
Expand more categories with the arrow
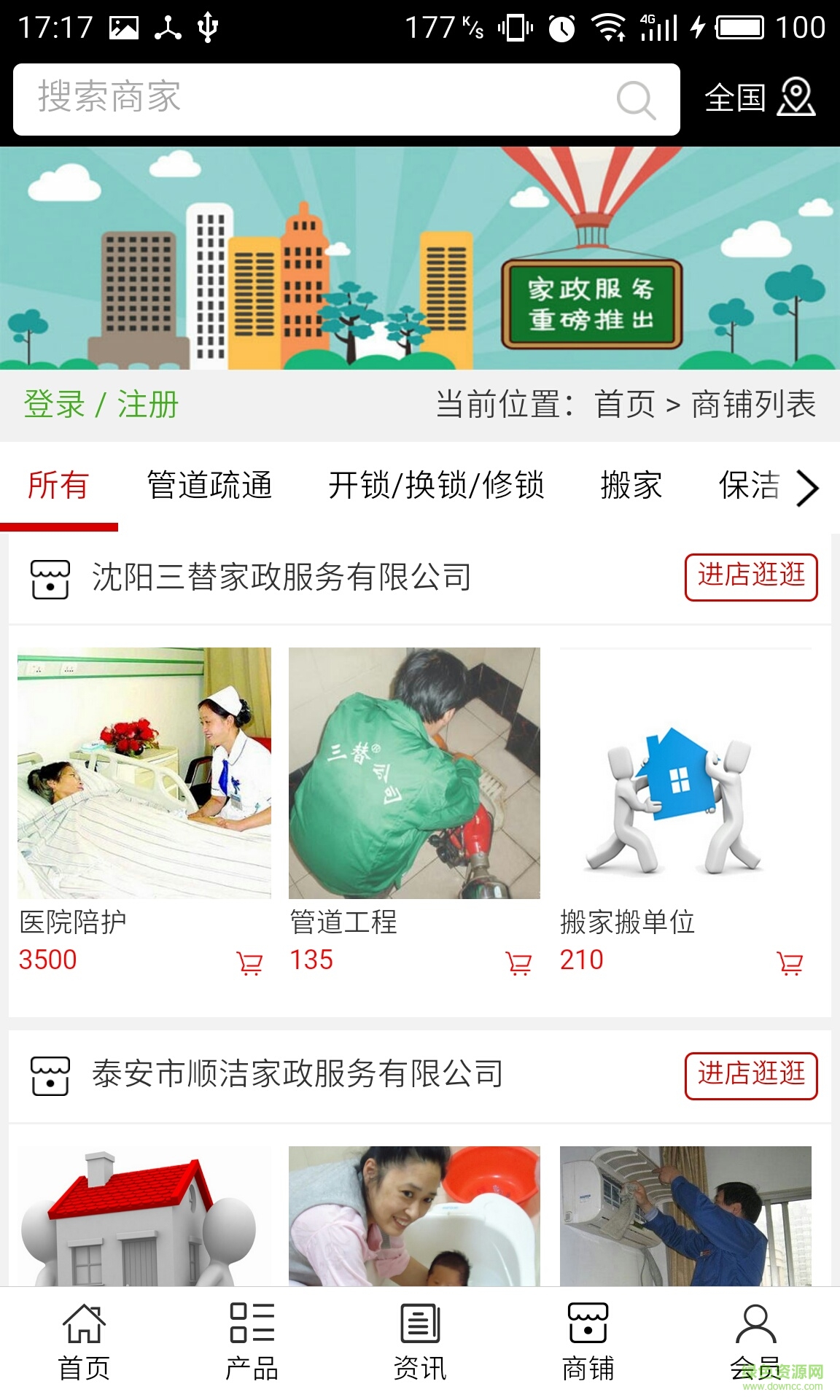(x=808, y=487)
